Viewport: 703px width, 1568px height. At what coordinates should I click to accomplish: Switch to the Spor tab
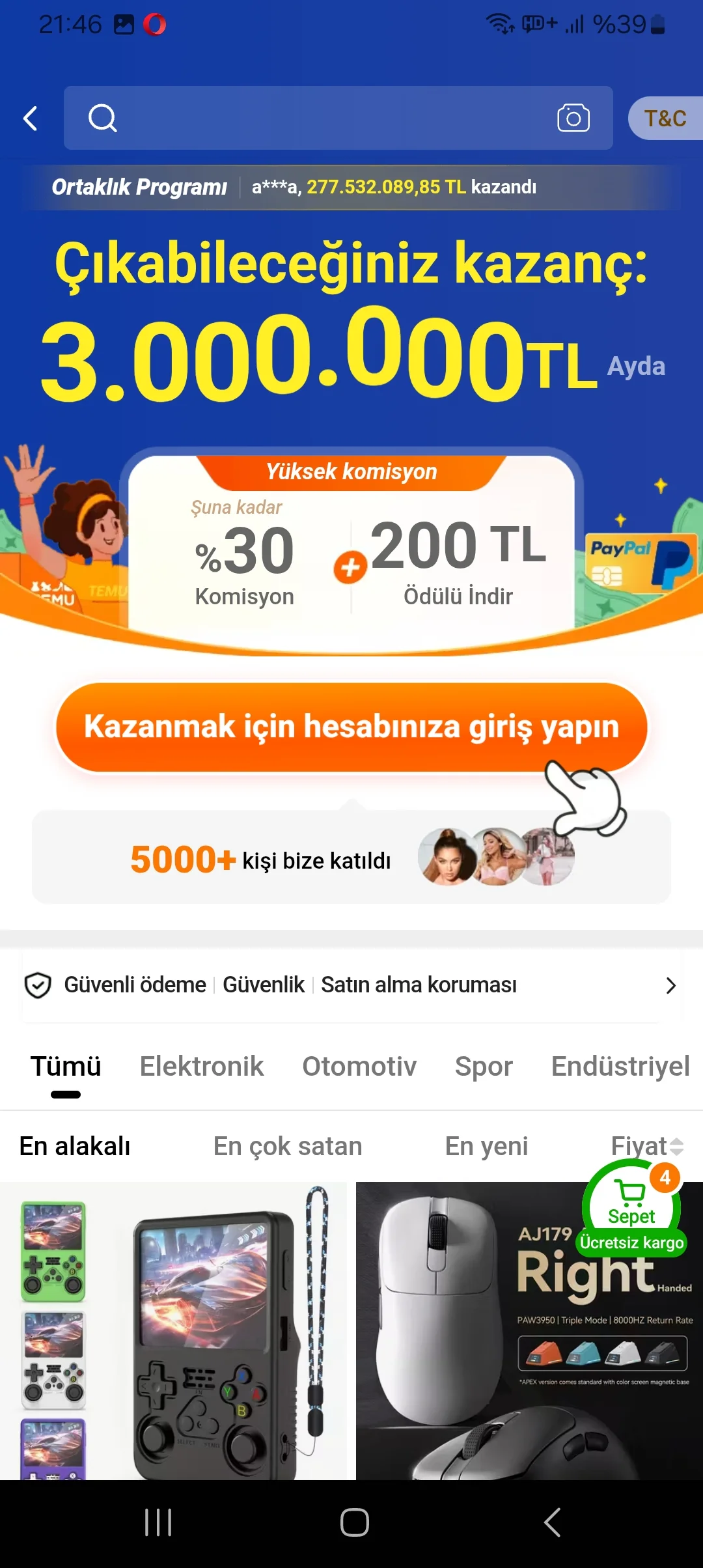click(x=484, y=1067)
